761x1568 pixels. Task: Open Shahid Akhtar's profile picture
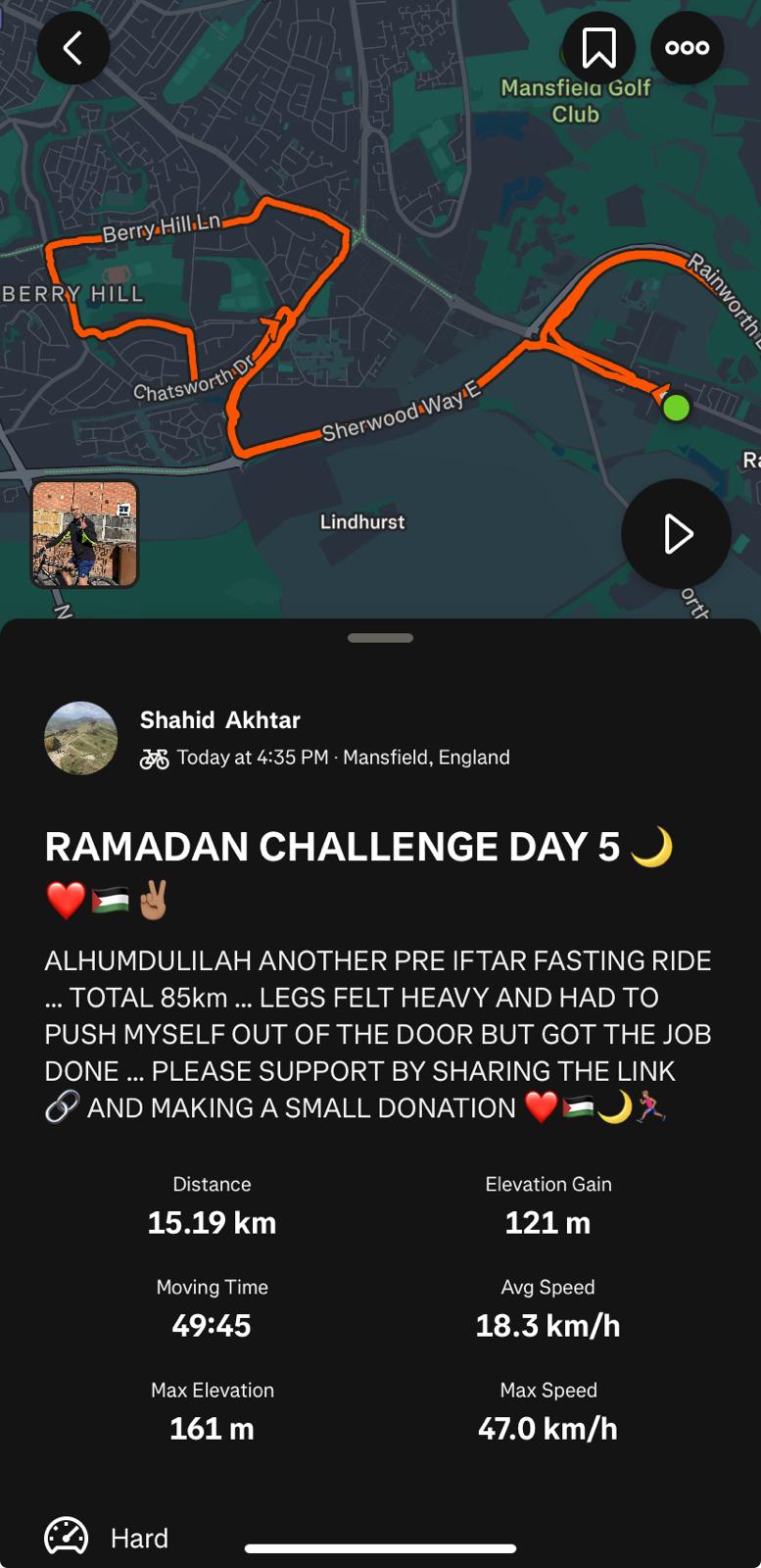81,738
